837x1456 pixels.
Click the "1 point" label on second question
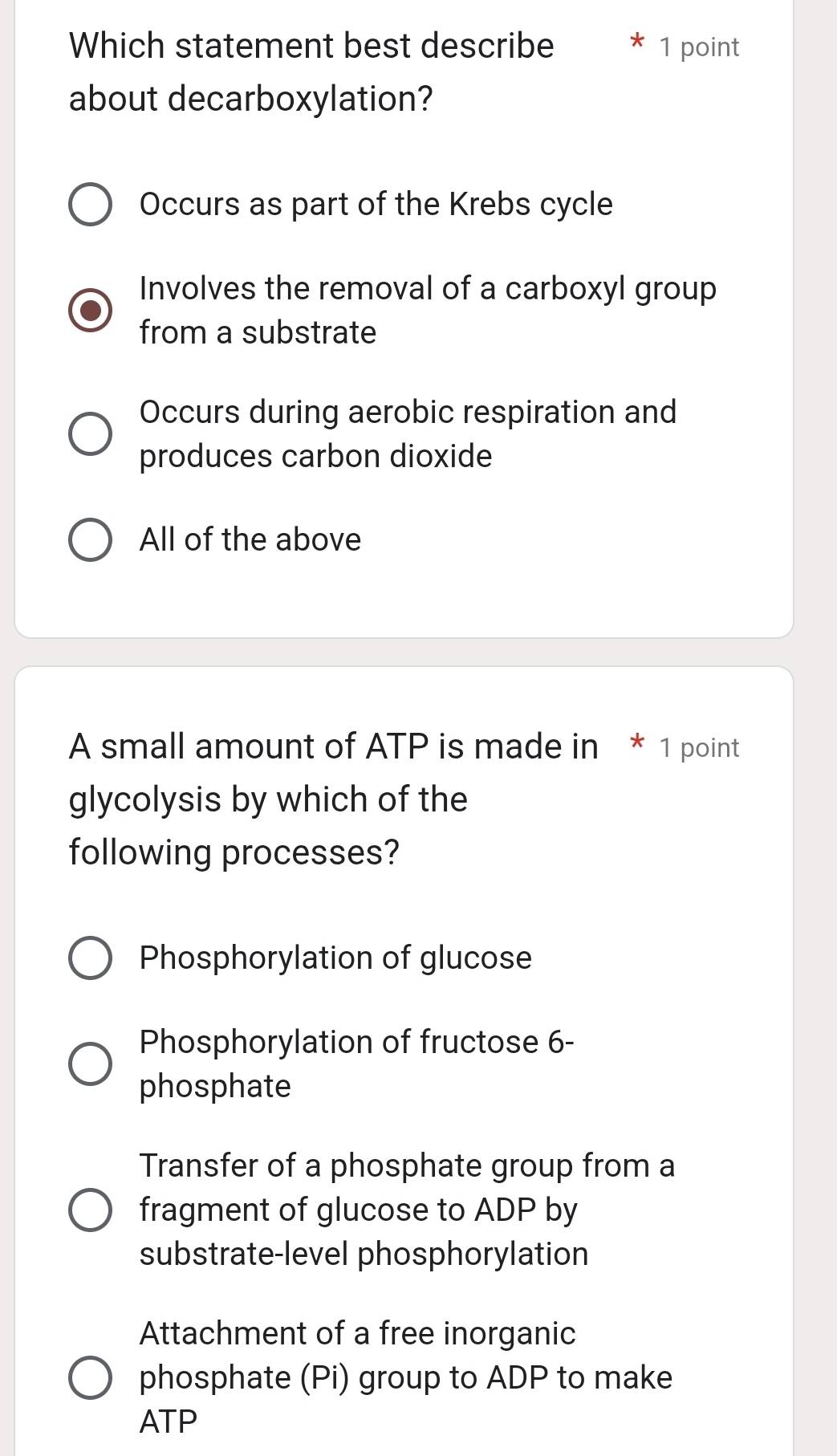coord(697,747)
